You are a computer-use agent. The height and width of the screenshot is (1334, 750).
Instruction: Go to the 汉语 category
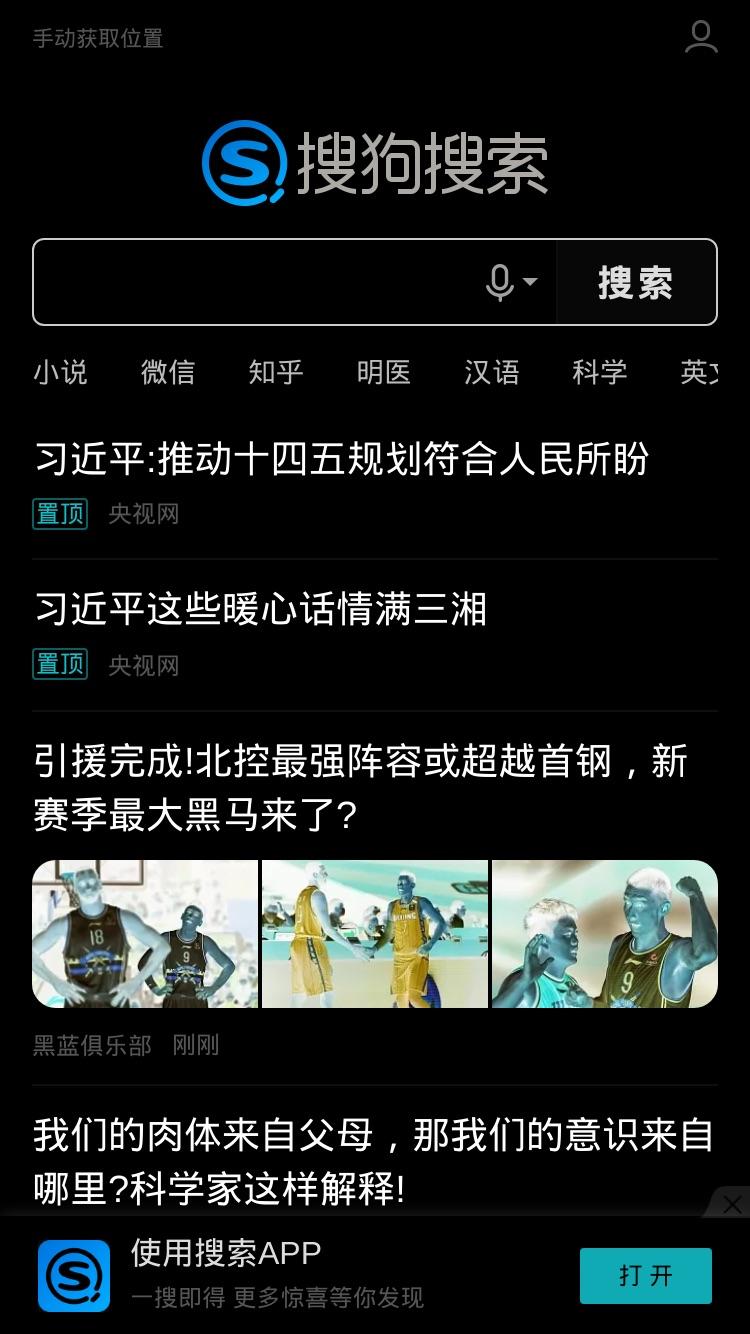click(x=492, y=372)
